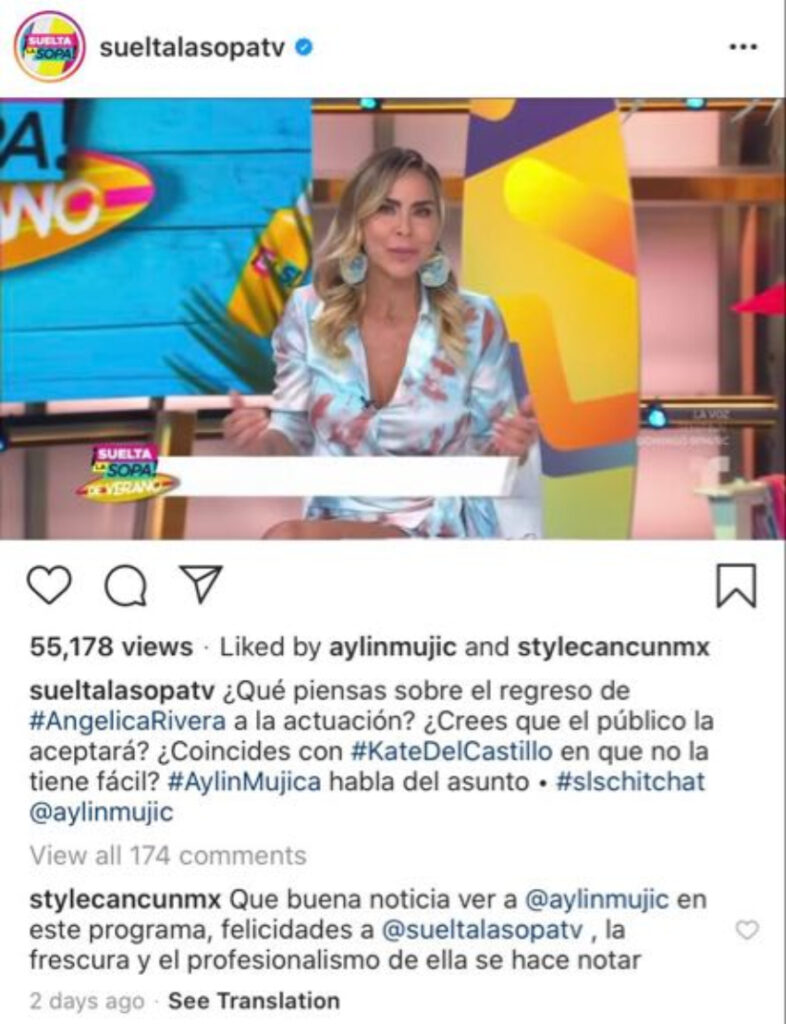Tap See Translation under the comment
The image size is (786, 1024).
click(x=254, y=1000)
